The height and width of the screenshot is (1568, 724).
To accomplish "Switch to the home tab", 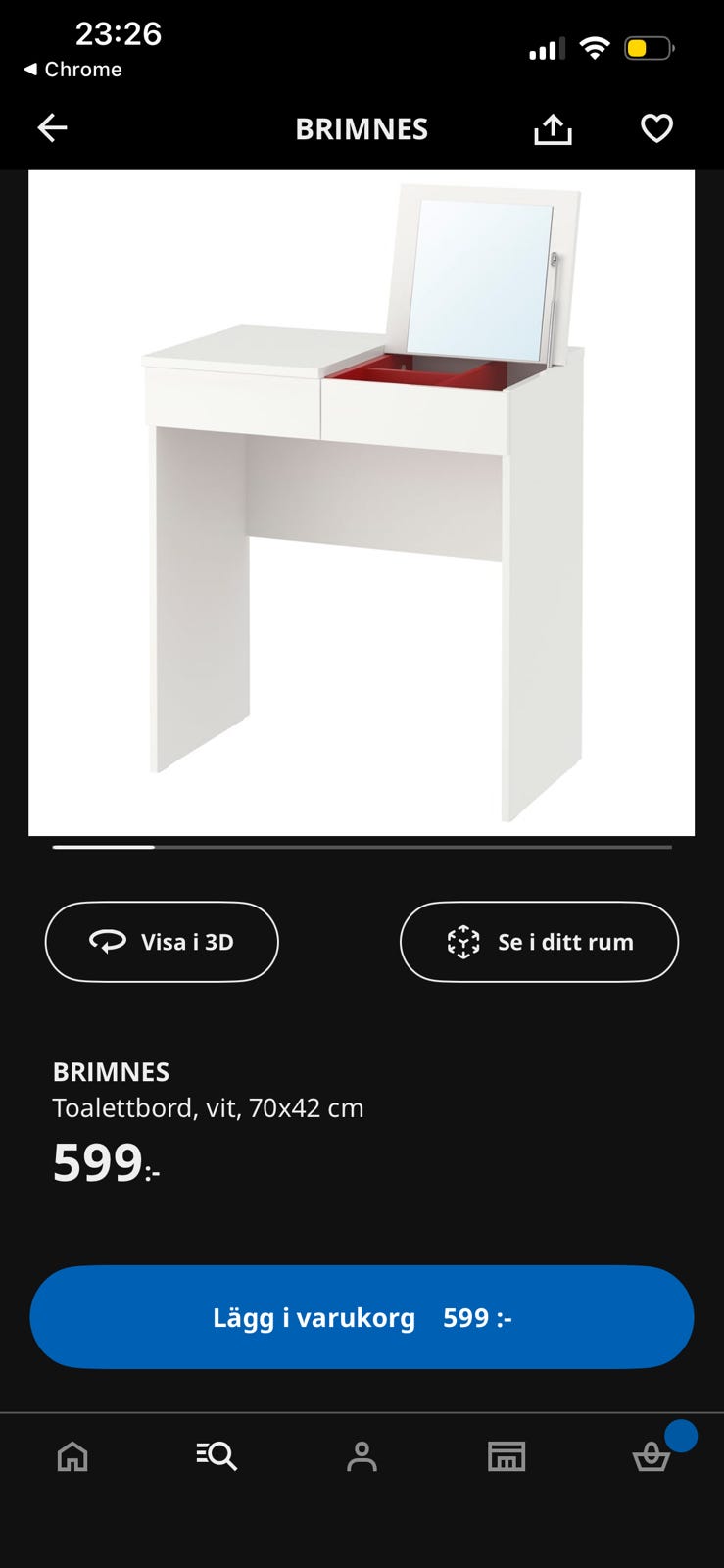I will [x=72, y=1456].
